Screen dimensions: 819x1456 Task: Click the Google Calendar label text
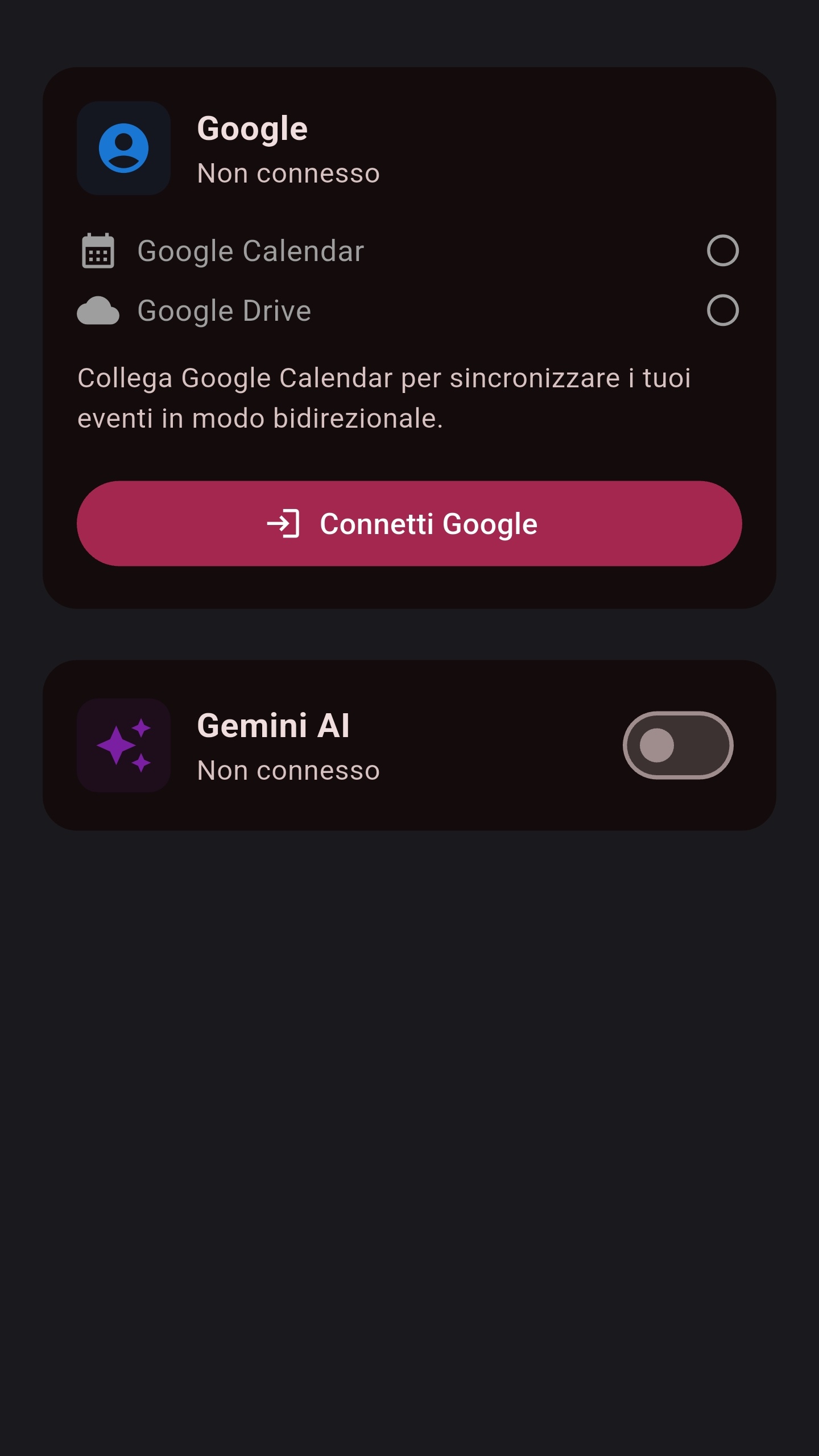click(x=250, y=250)
